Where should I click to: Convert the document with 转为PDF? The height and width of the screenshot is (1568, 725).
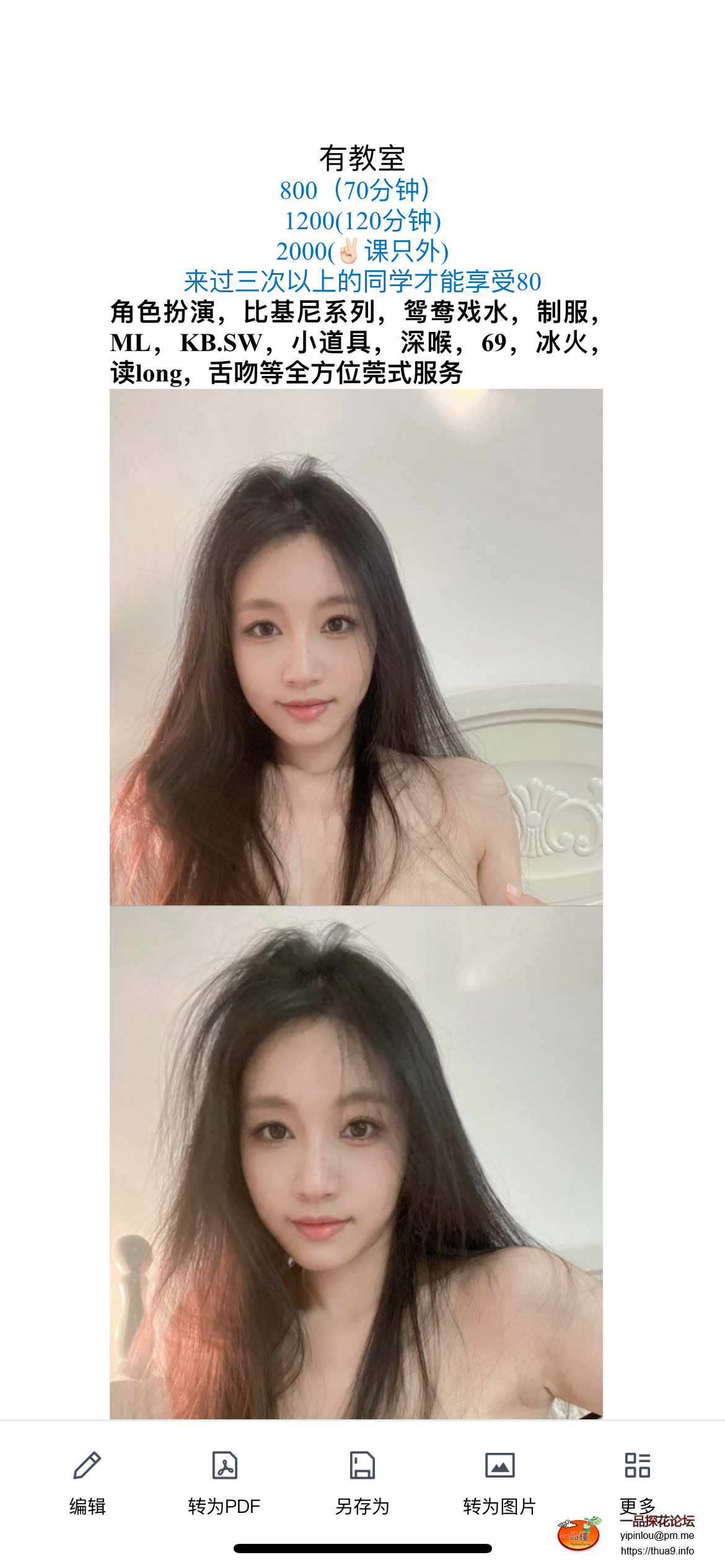coord(224,1481)
